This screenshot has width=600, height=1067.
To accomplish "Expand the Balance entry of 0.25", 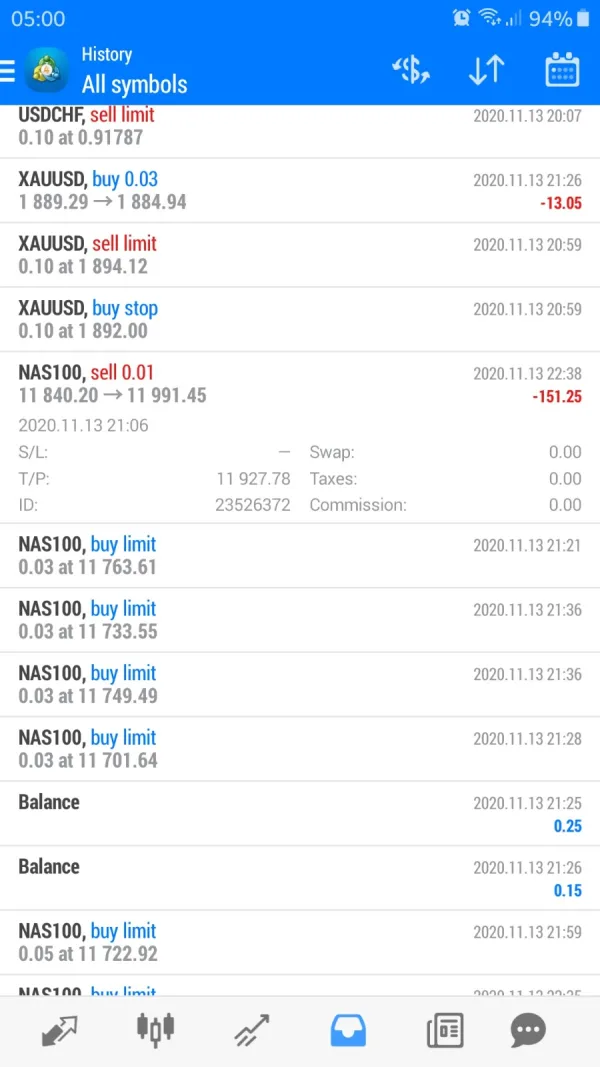I will point(300,813).
